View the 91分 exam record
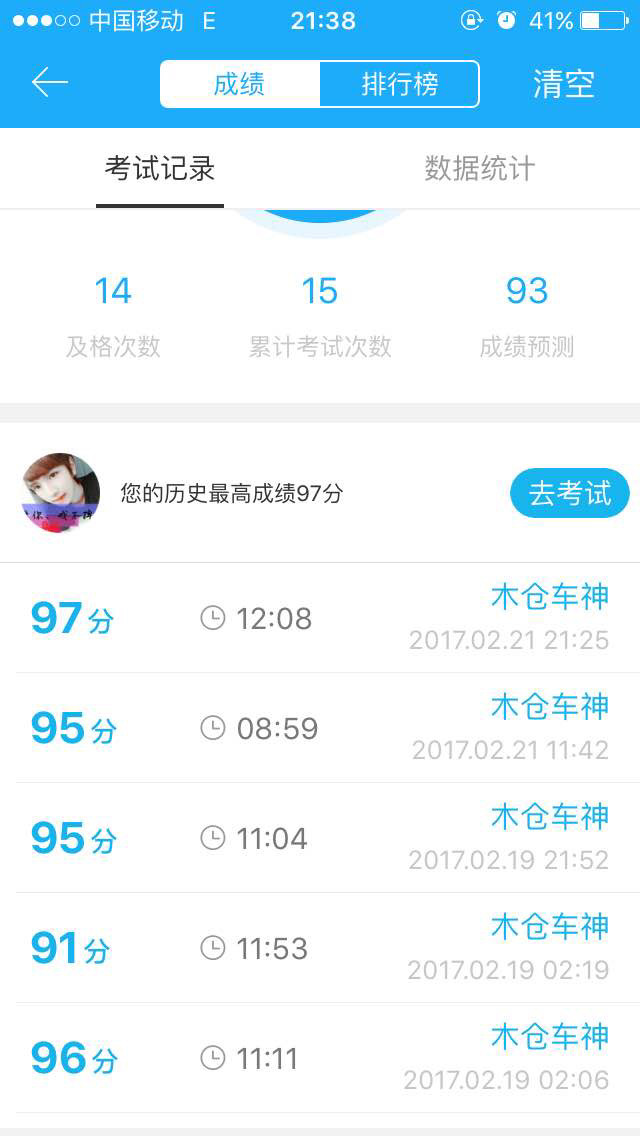640x1136 pixels. coord(320,948)
